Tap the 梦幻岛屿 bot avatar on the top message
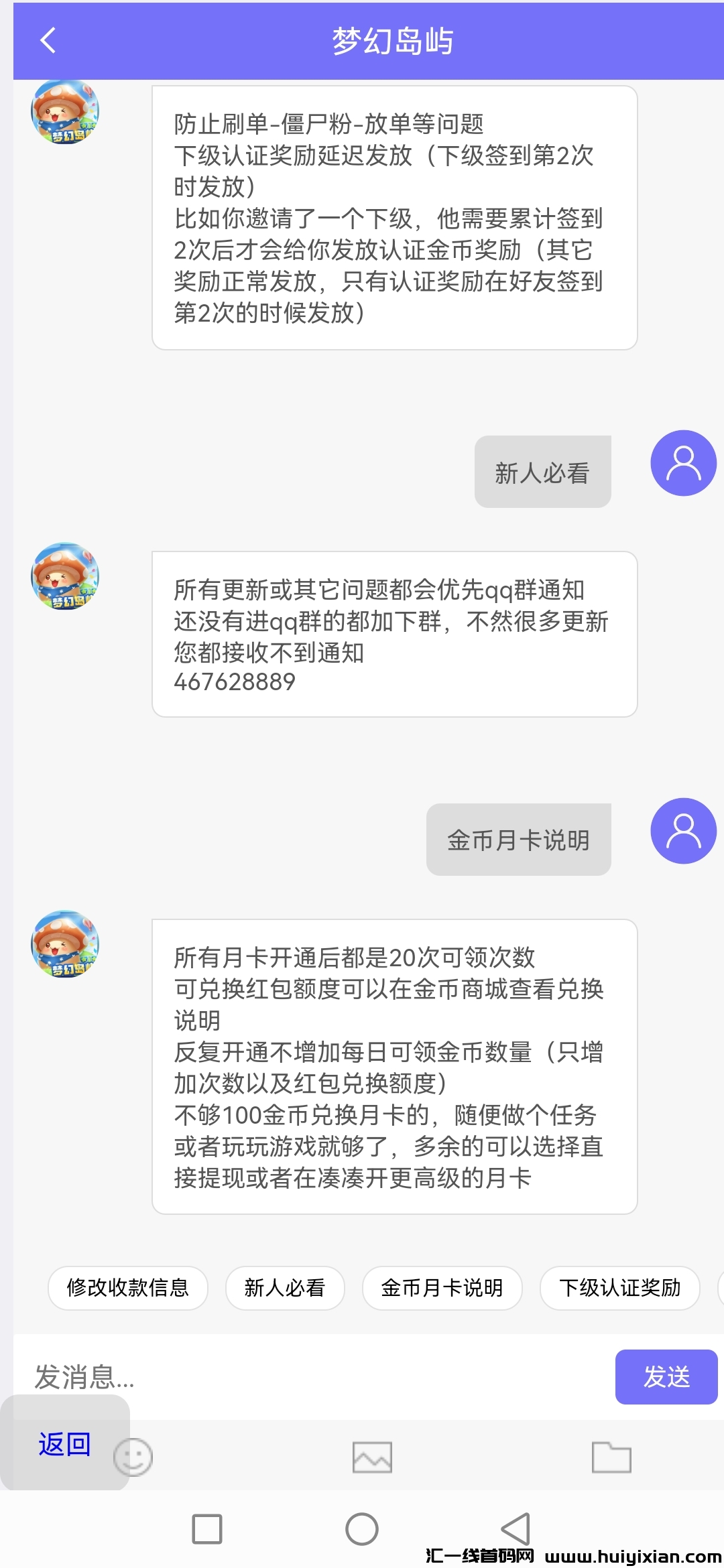Image resolution: width=724 pixels, height=1568 pixels. tap(65, 113)
